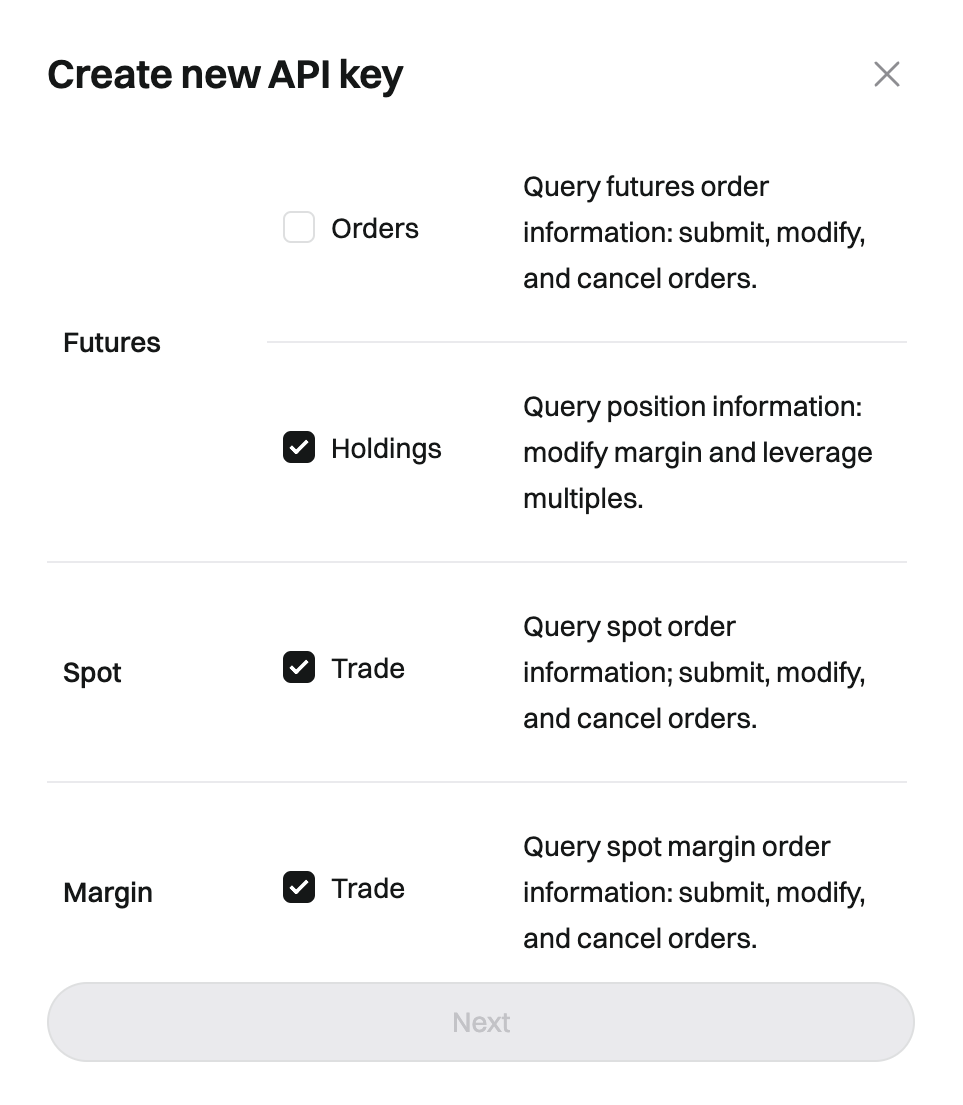Tap the Next button
This screenshot has width=963, height=1105.
click(481, 1022)
